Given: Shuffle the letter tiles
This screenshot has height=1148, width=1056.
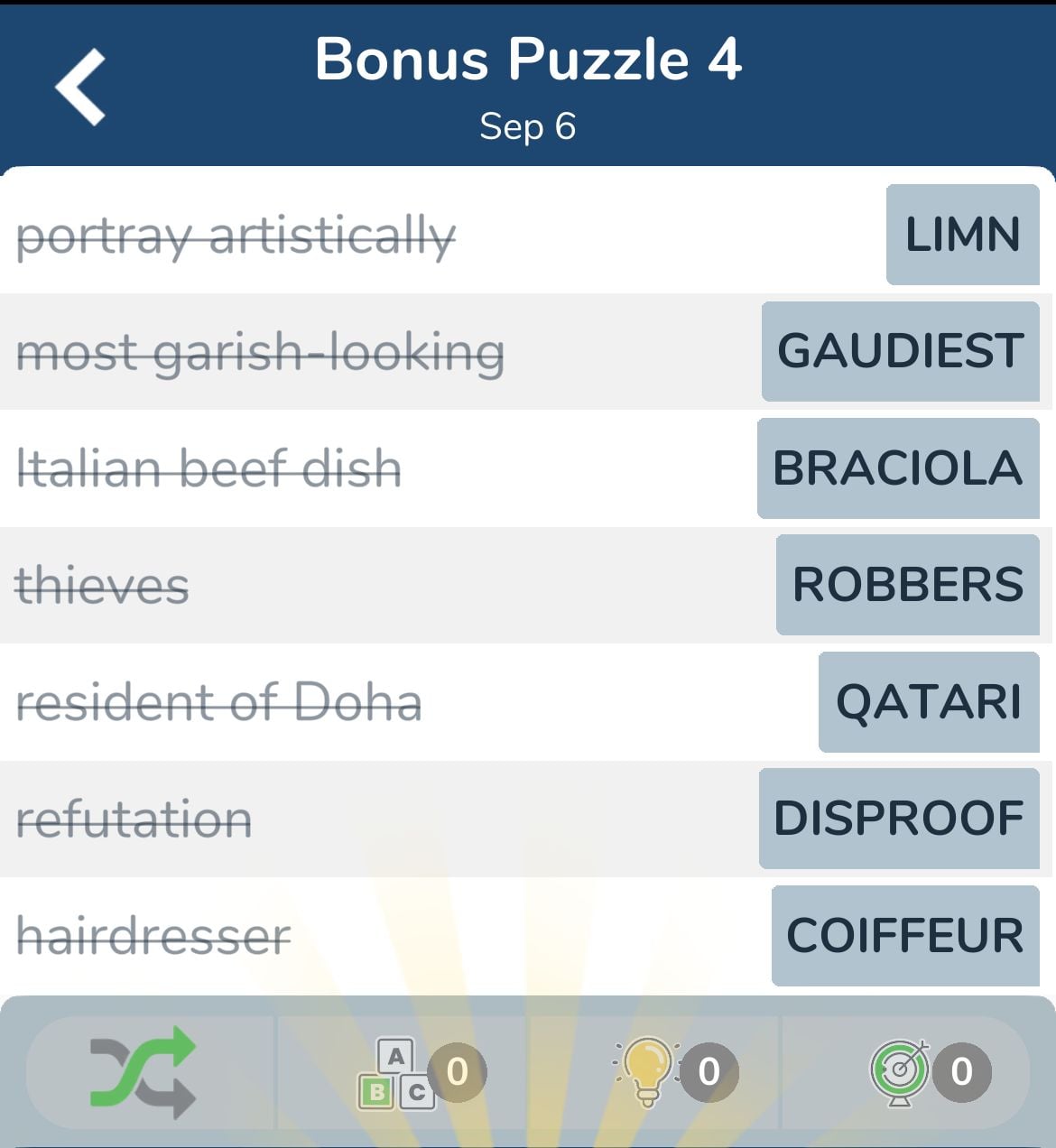Looking at the screenshot, I should click(143, 1071).
